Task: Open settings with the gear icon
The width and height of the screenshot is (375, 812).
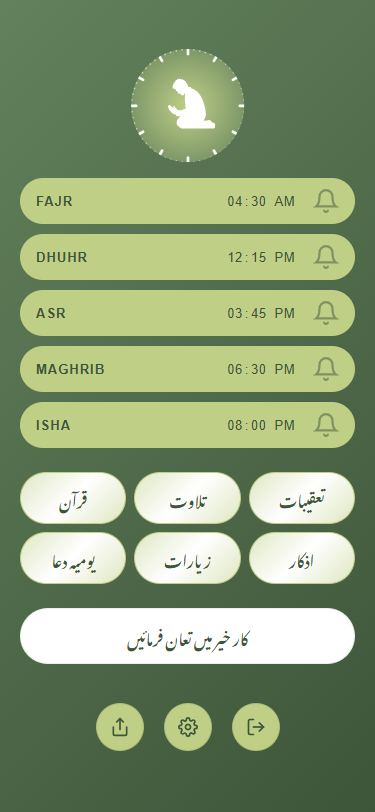Action: point(188,727)
